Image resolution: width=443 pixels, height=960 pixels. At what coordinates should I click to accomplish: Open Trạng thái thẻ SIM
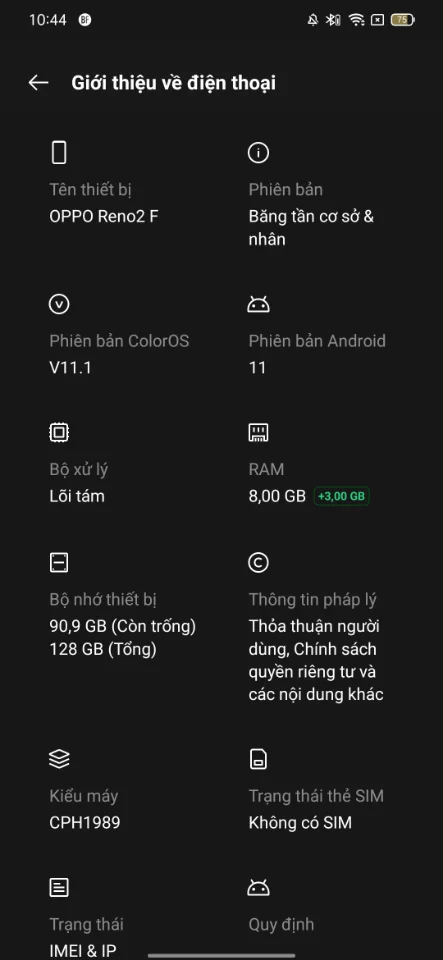(x=321, y=790)
